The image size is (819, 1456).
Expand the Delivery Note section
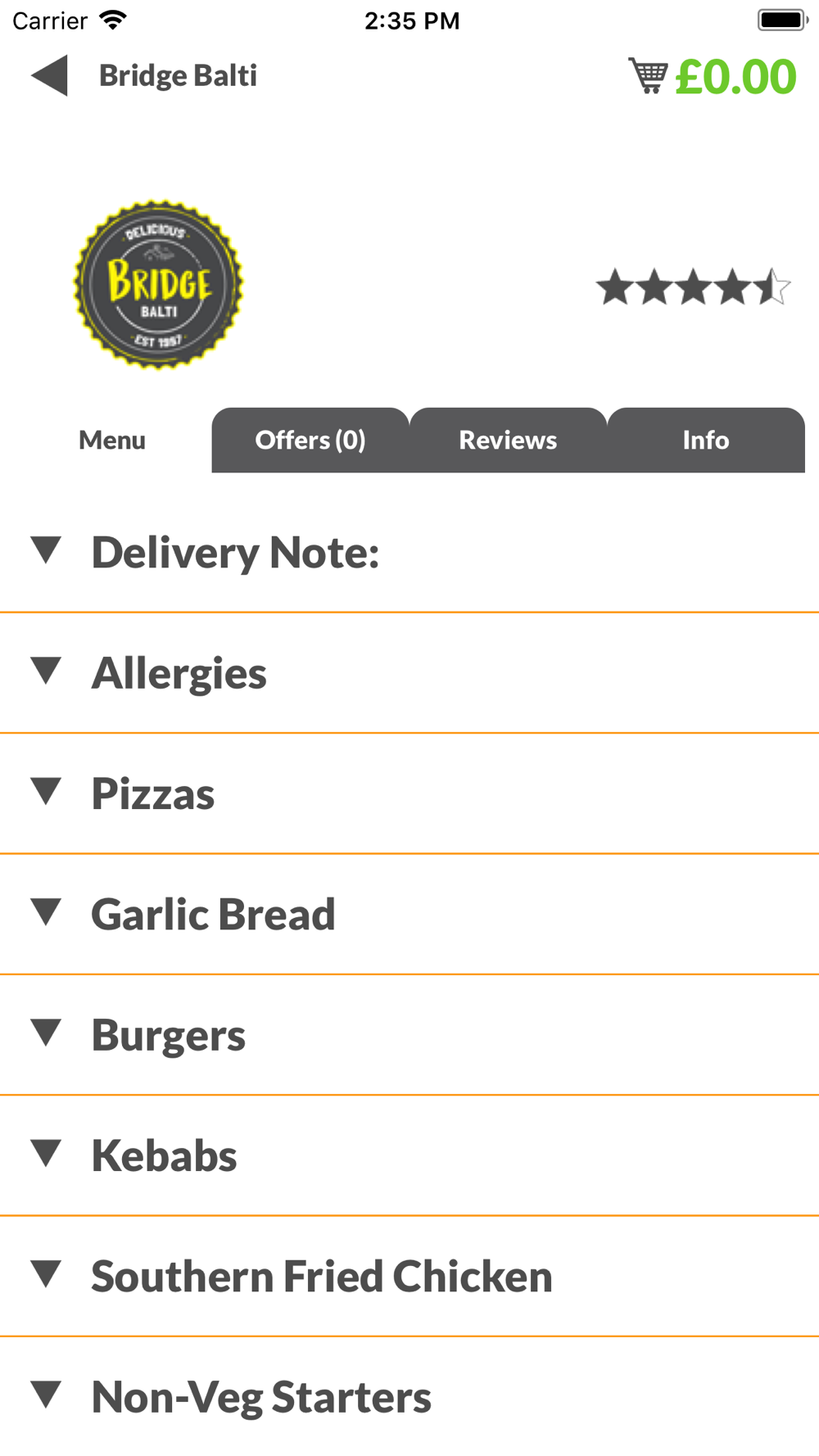point(409,552)
